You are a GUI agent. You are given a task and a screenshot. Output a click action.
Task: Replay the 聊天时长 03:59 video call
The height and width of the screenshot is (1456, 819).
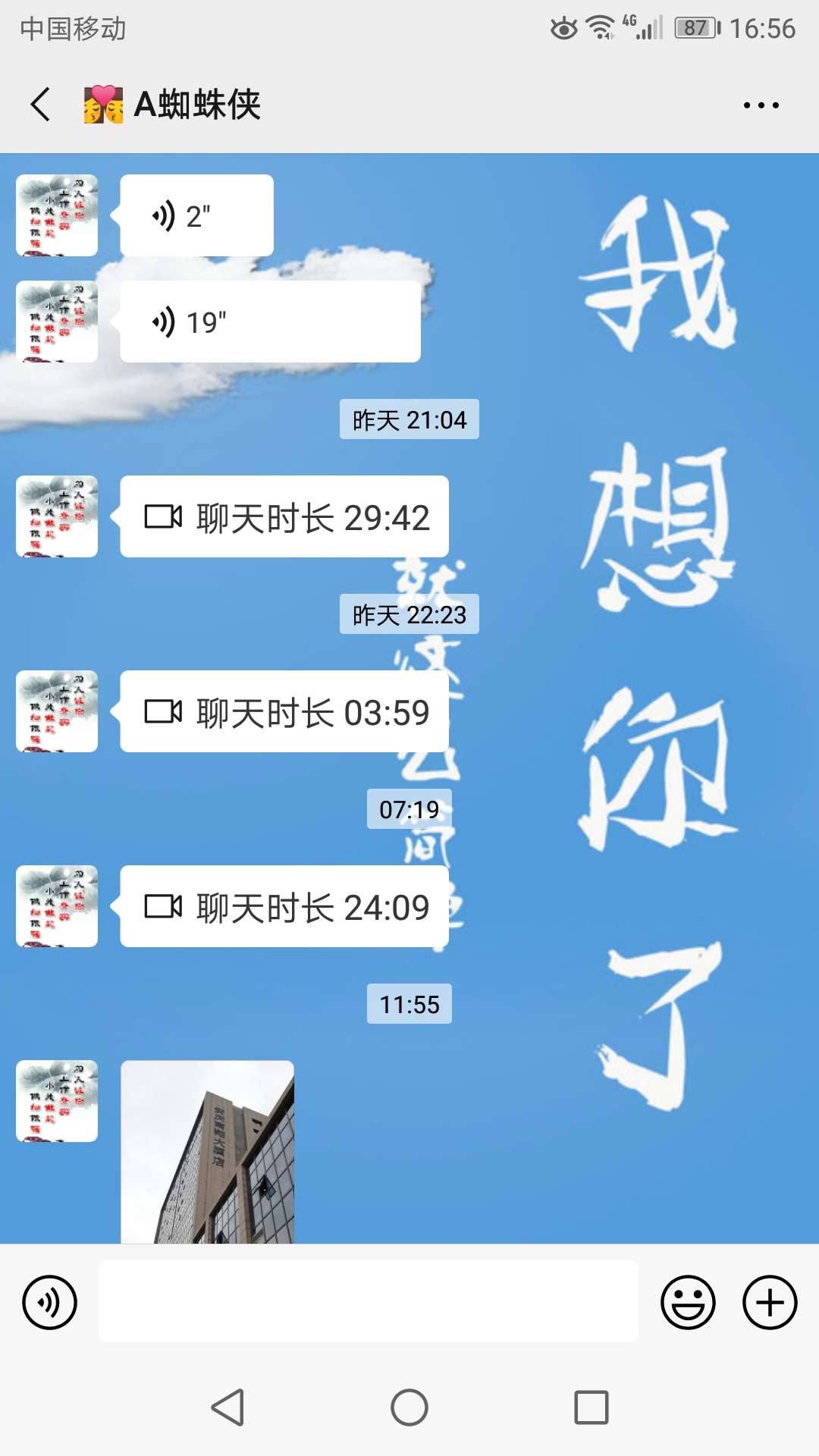tap(283, 711)
